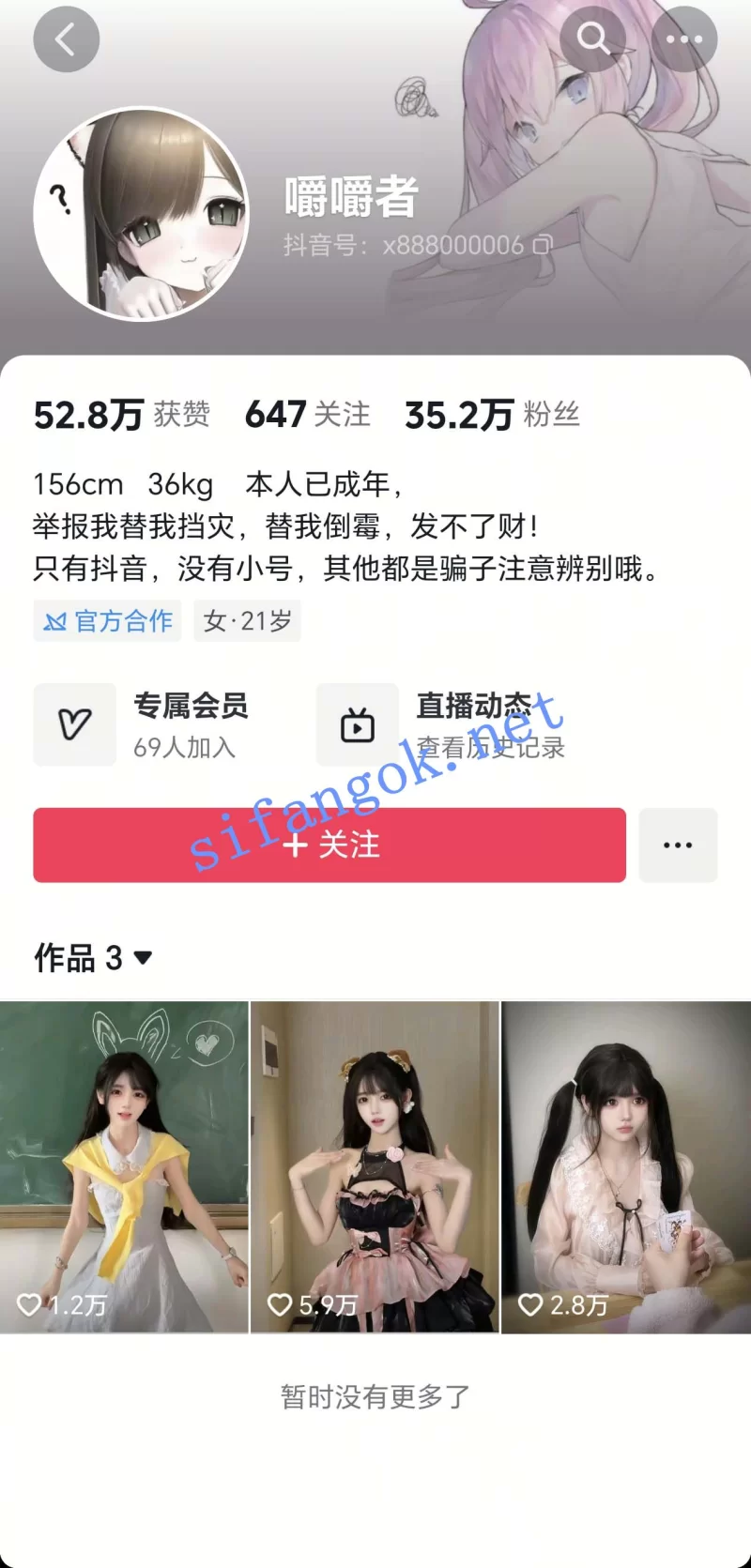
Task: Follow this user with the red 关注 button
Action: tap(329, 845)
